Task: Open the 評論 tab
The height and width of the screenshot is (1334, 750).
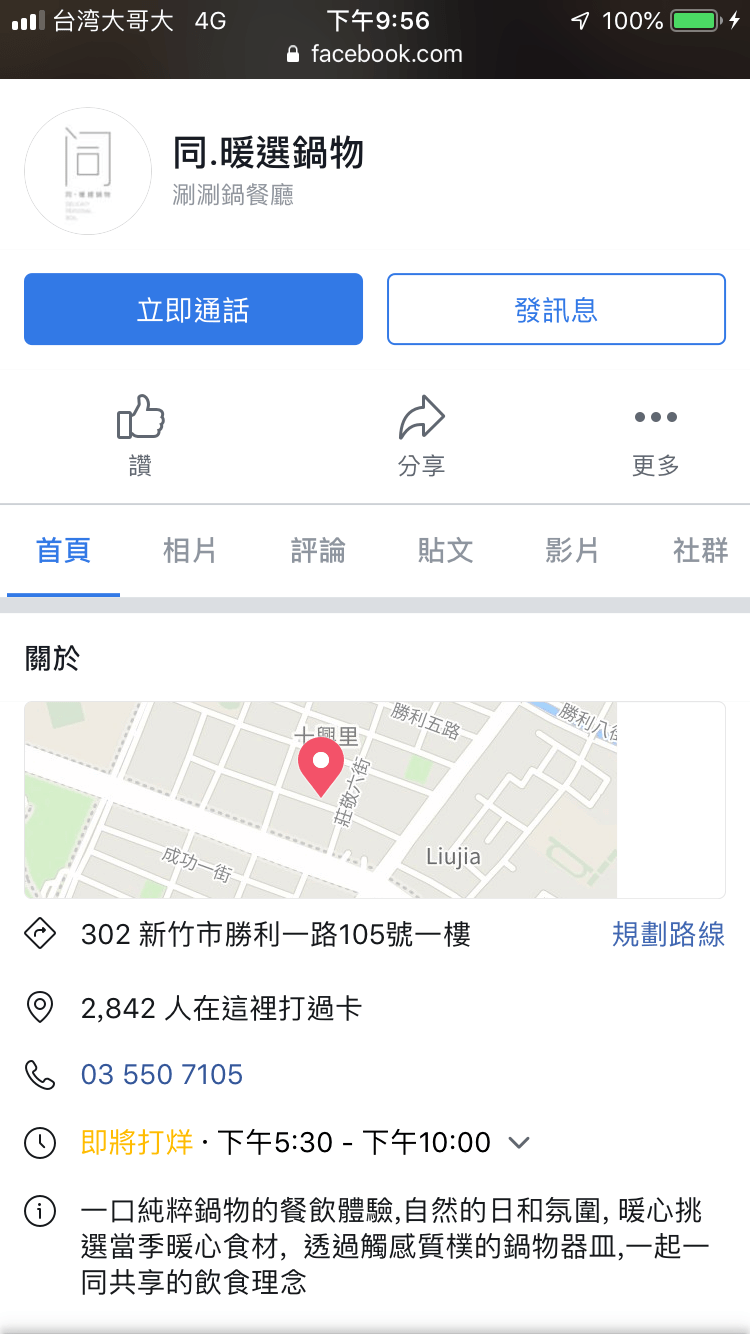Action: point(318,550)
